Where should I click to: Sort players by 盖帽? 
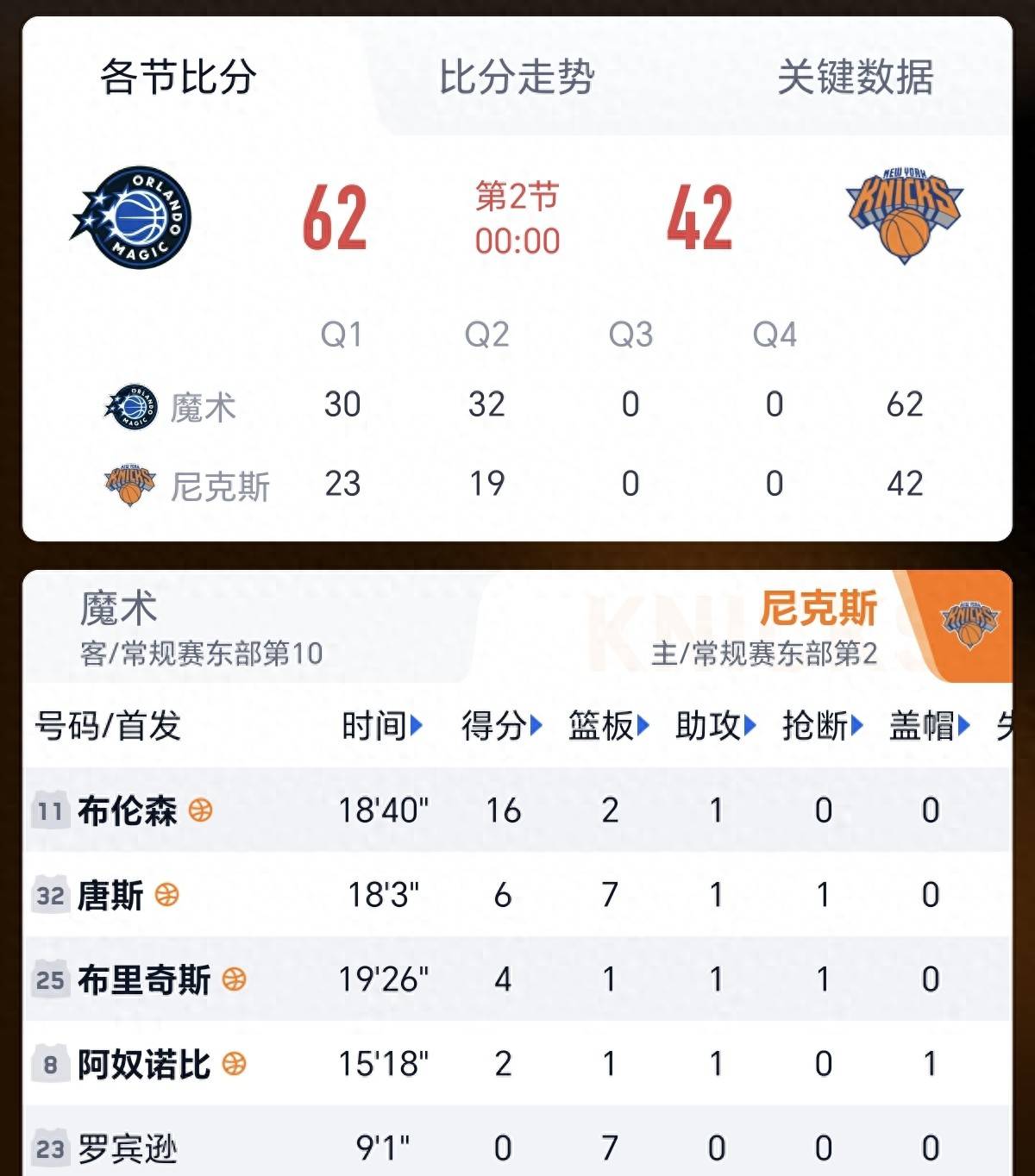[929, 726]
